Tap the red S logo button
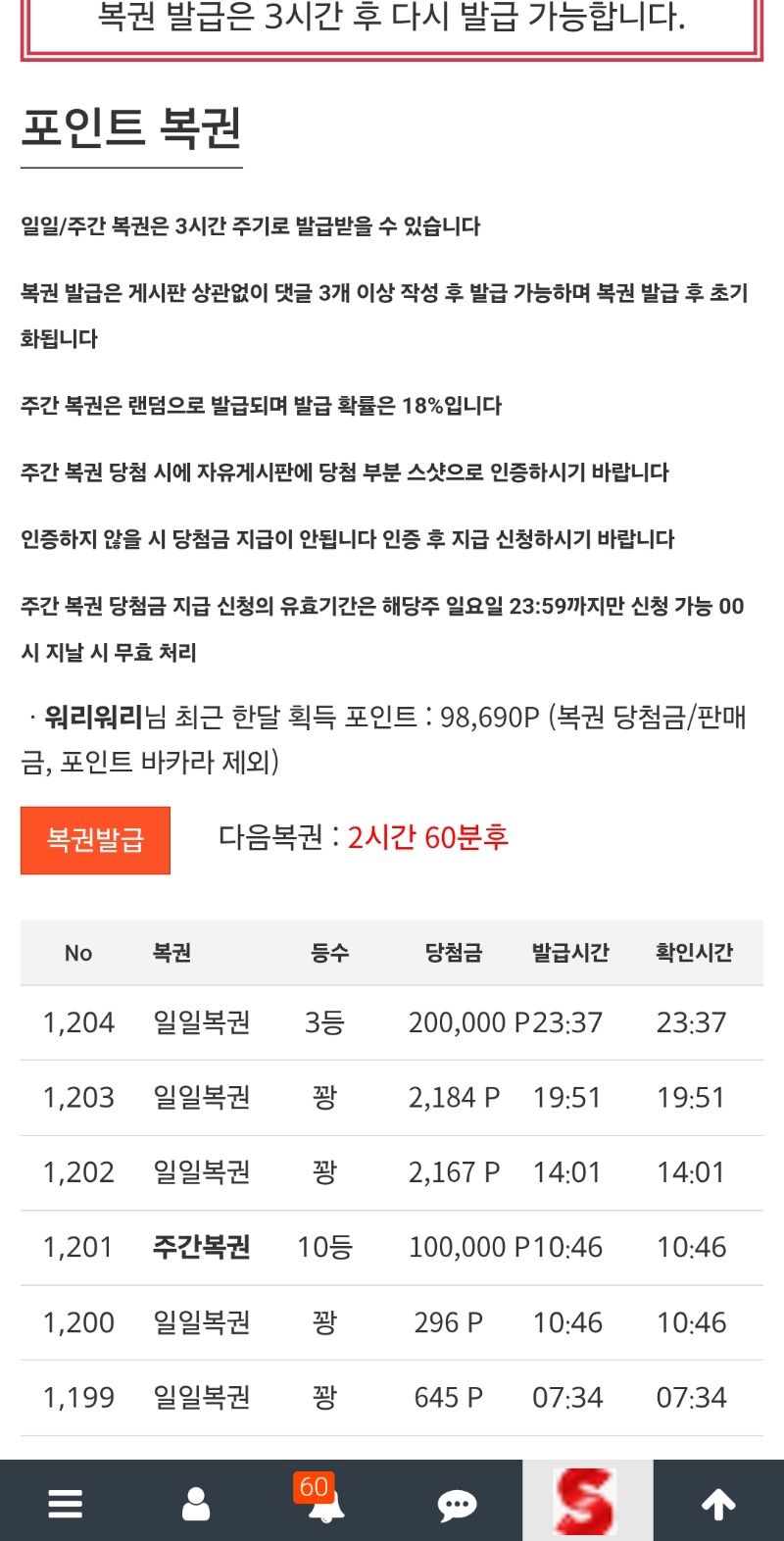 point(587,1501)
